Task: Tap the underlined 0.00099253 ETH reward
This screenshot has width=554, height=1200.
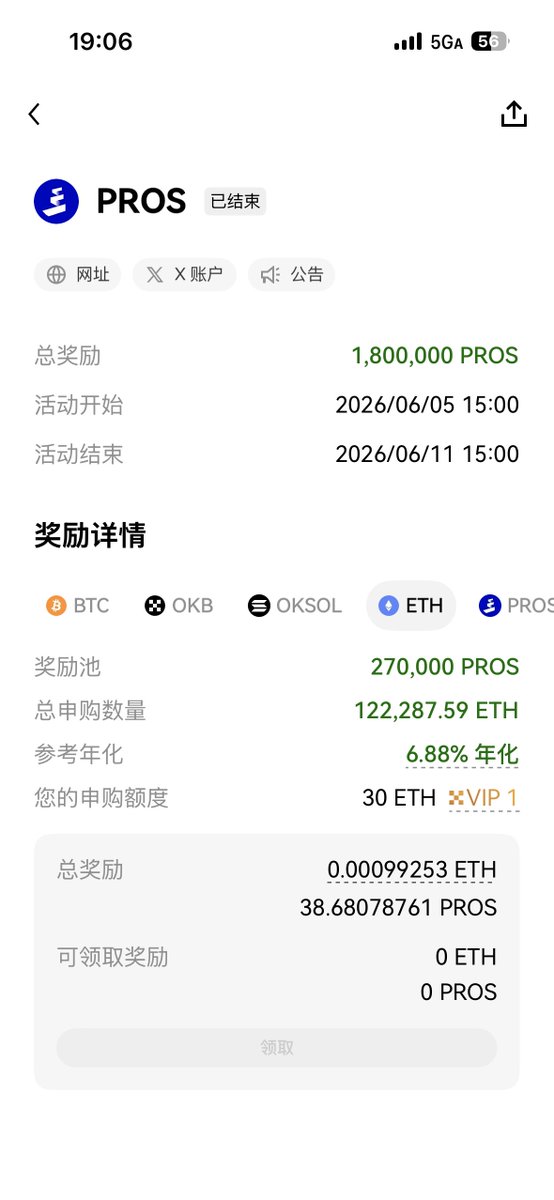Action: pos(412,870)
